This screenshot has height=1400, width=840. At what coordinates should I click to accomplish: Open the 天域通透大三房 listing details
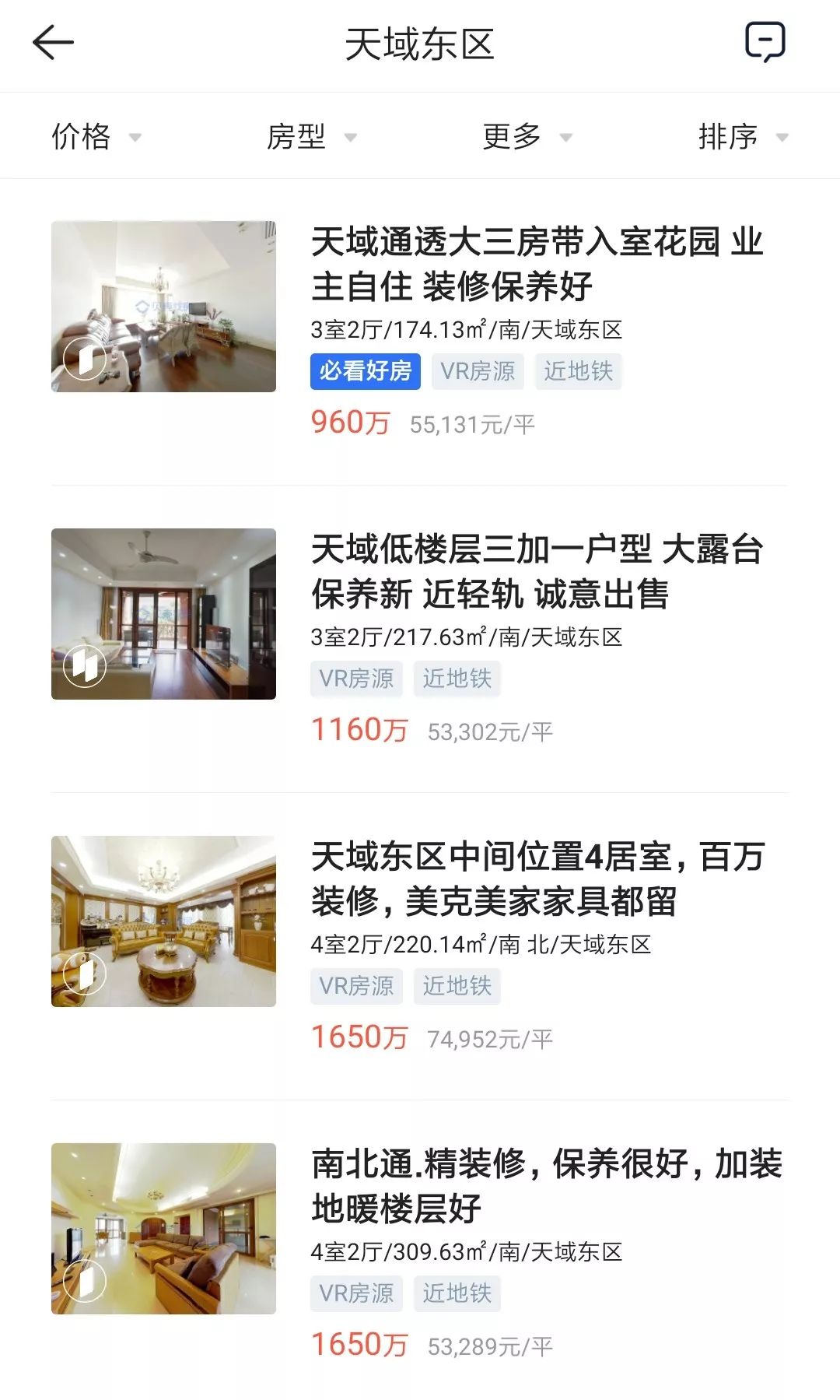(537, 268)
